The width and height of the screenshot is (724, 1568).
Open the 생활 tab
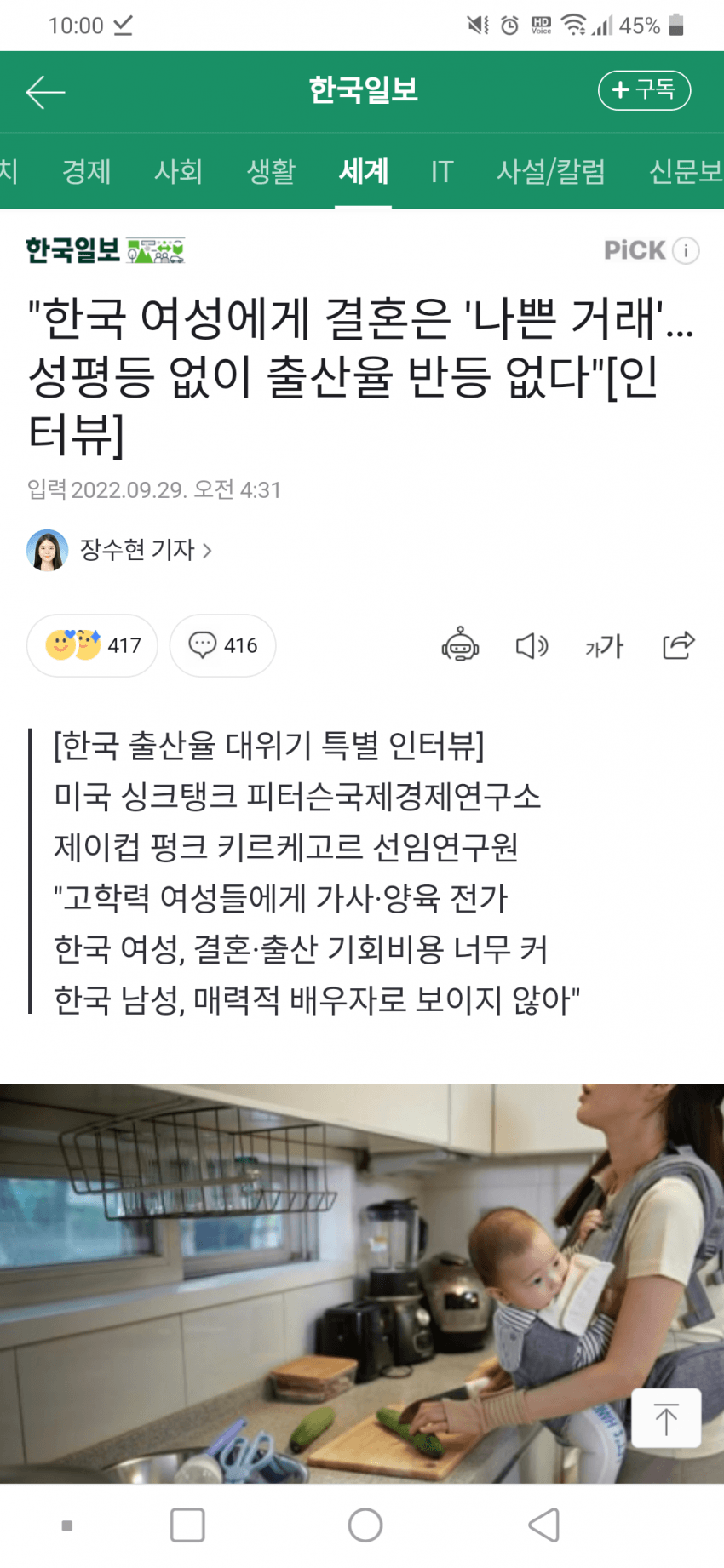271,172
